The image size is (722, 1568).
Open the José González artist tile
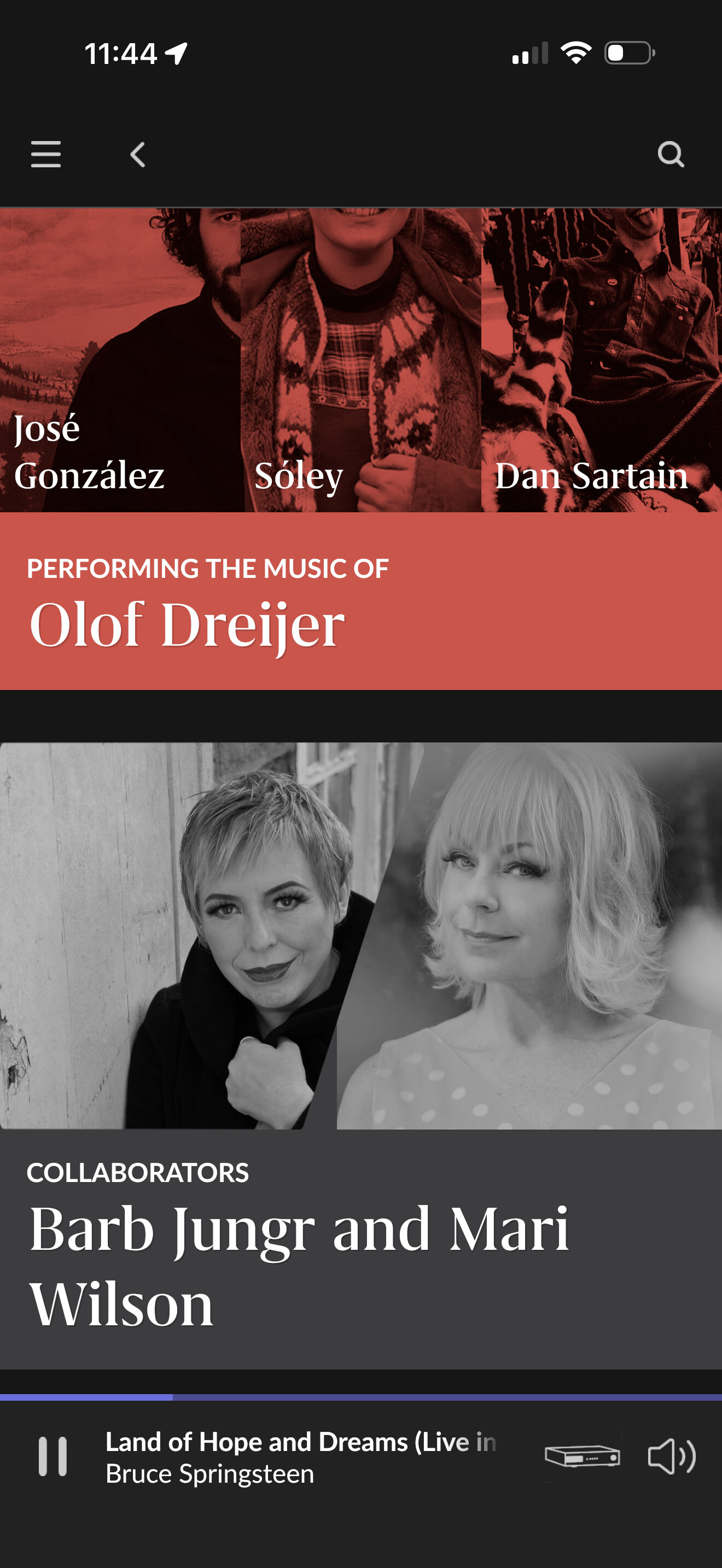(x=120, y=360)
